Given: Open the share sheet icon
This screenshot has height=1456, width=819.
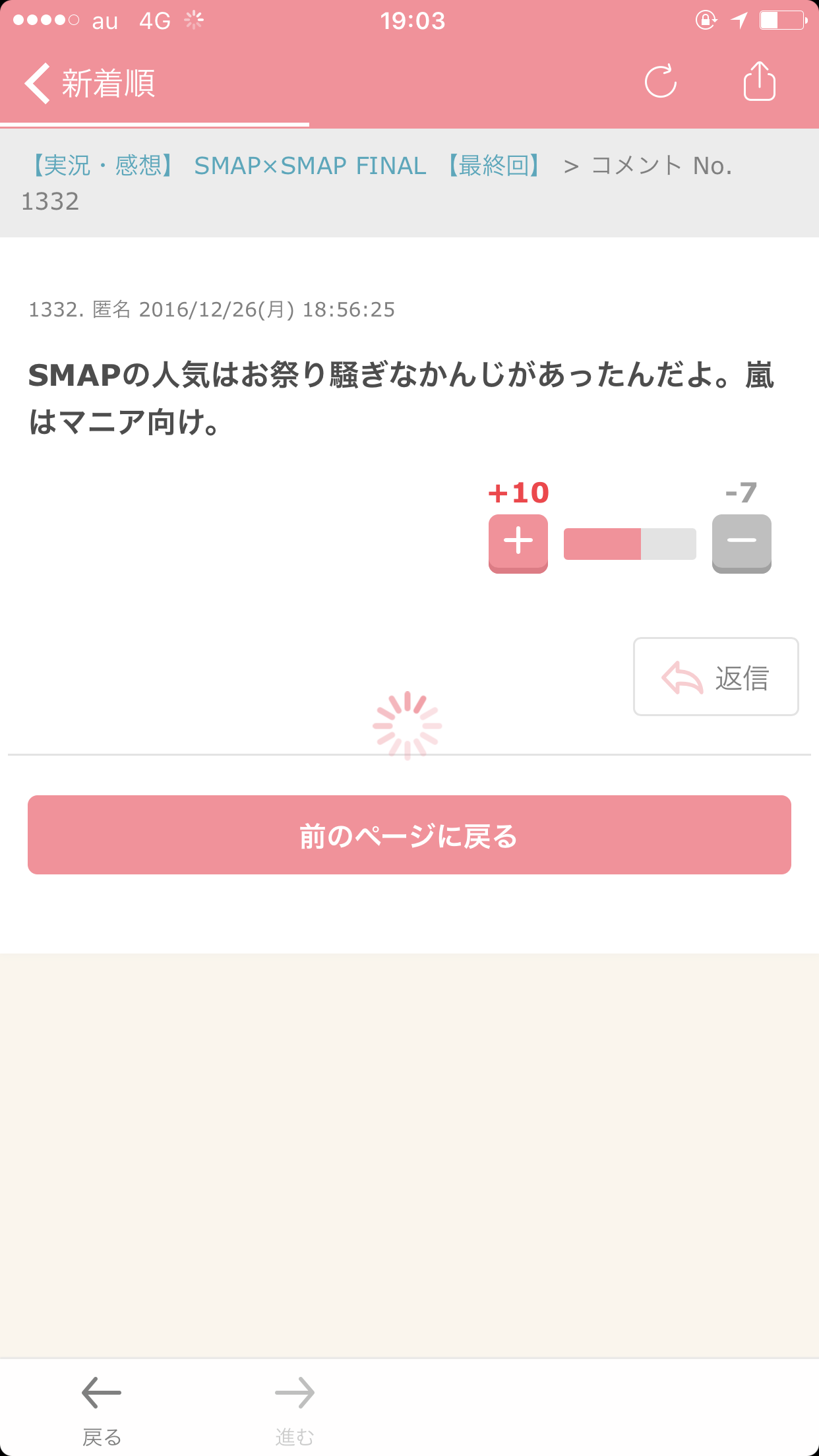Looking at the screenshot, I should [759, 80].
